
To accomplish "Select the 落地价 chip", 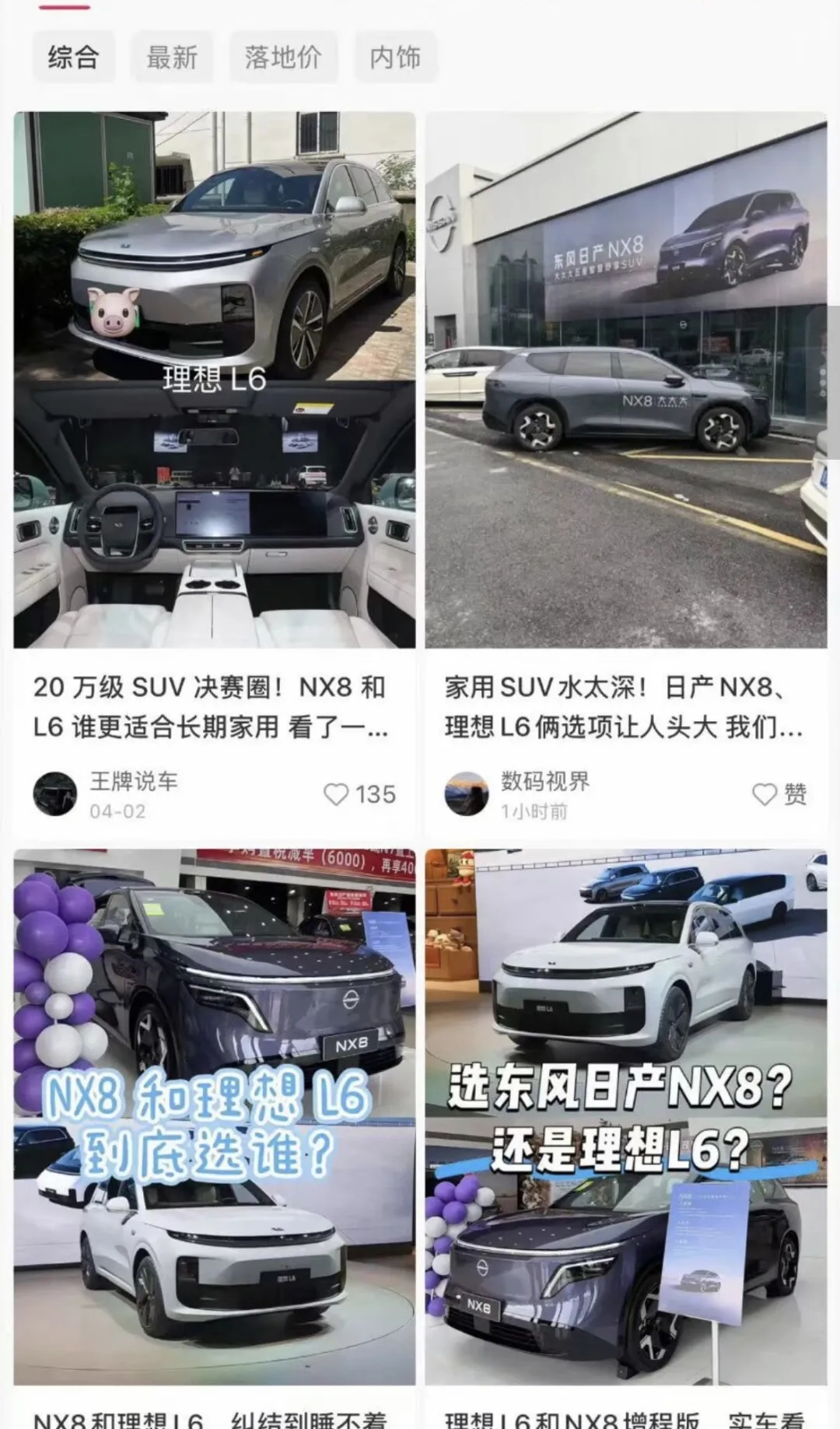I will 283,57.
